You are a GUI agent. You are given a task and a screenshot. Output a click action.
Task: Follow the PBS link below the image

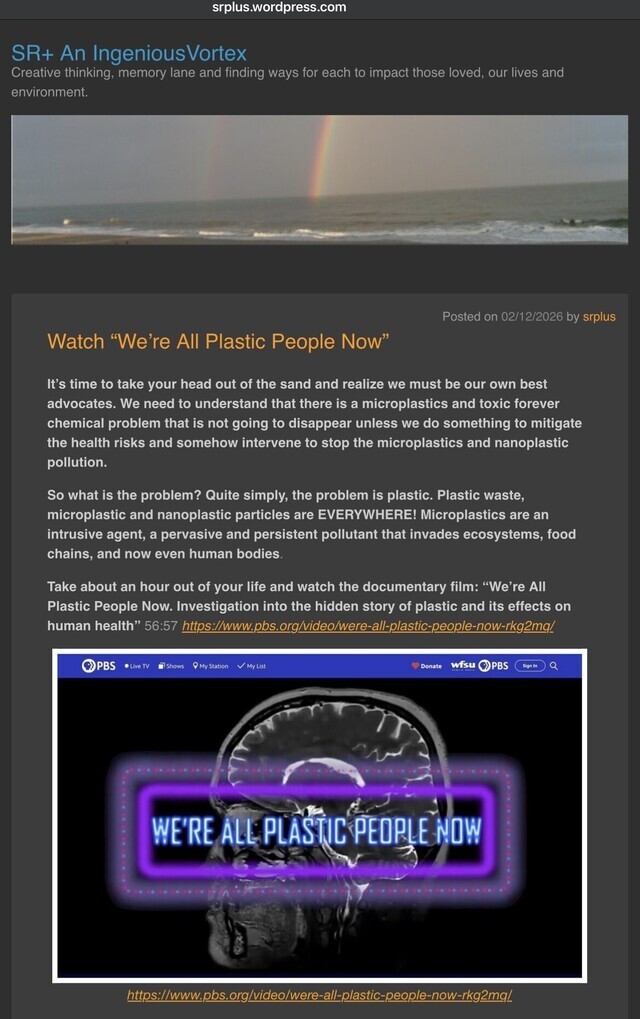(x=319, y=996)
